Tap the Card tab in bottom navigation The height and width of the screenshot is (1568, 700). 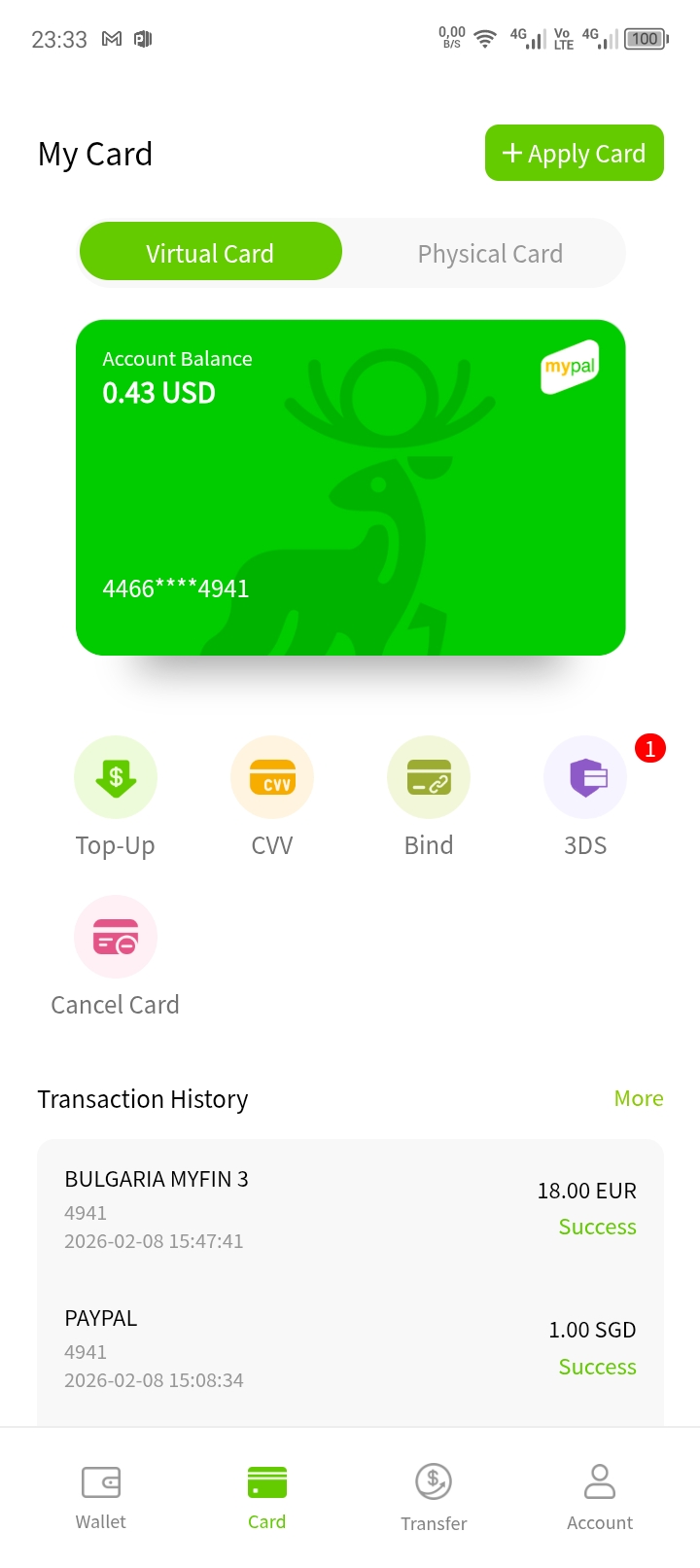(267, 1496)
